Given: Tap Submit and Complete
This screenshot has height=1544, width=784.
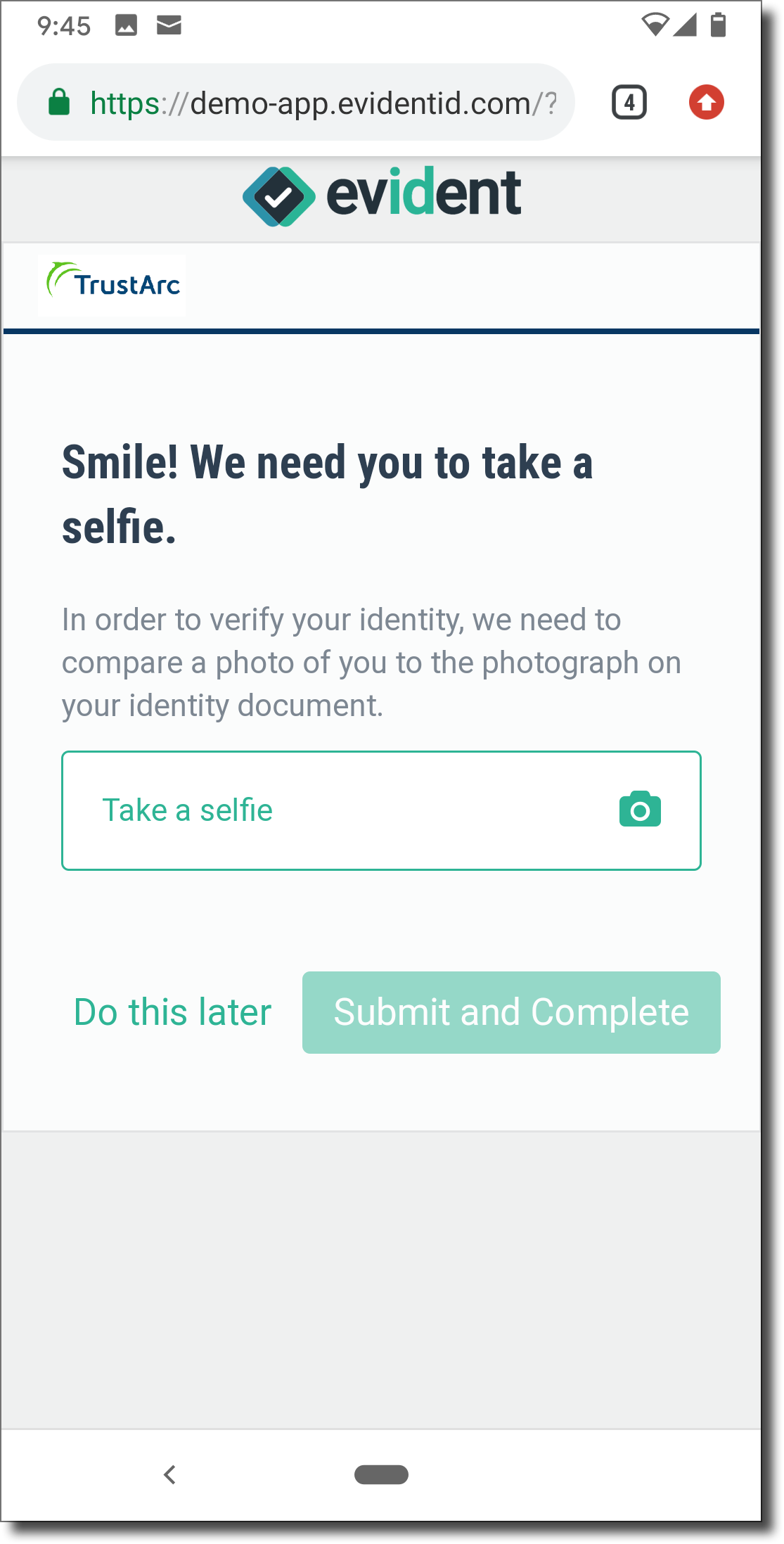Looking at the screenshot, I should [x=511, y=1012].
